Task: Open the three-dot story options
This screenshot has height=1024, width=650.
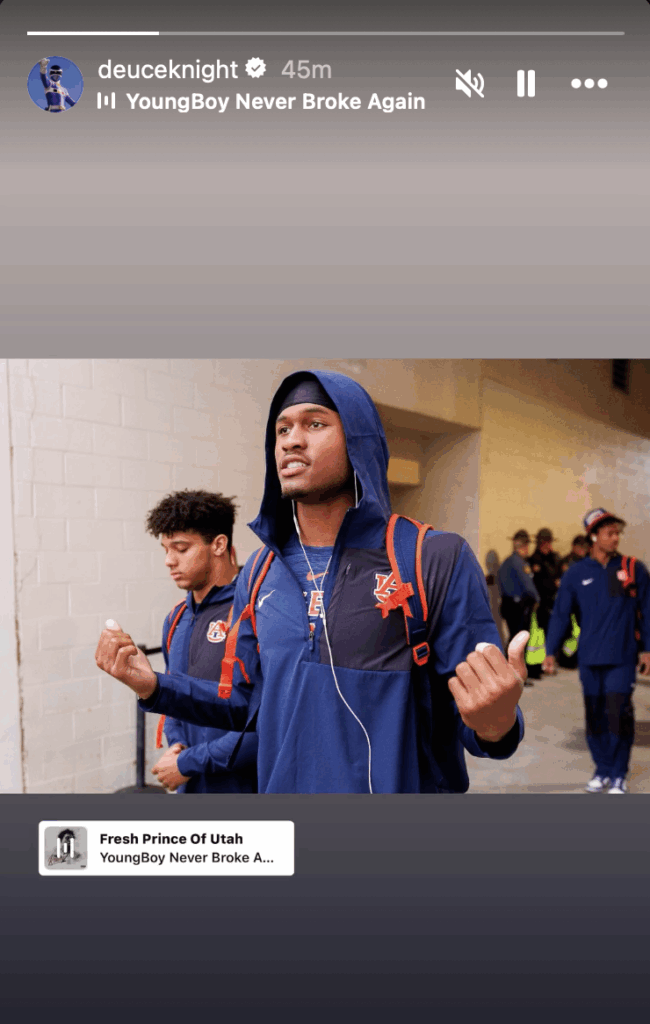Action: click(589, 83)
